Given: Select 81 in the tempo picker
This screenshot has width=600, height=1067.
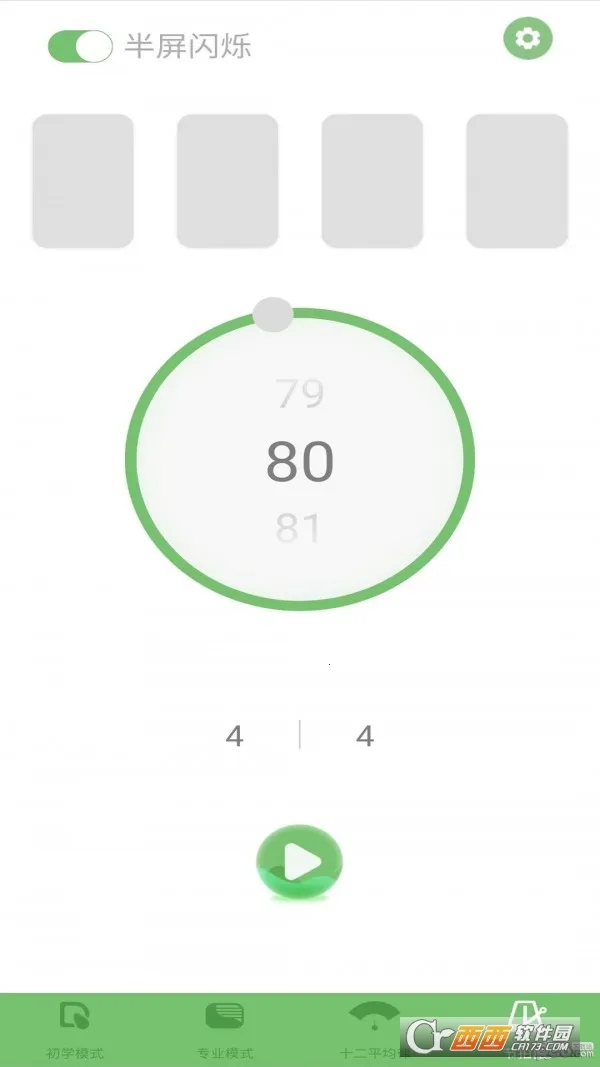Looking at the screenshot, I should pyautogui.click(x=299, y=528).
